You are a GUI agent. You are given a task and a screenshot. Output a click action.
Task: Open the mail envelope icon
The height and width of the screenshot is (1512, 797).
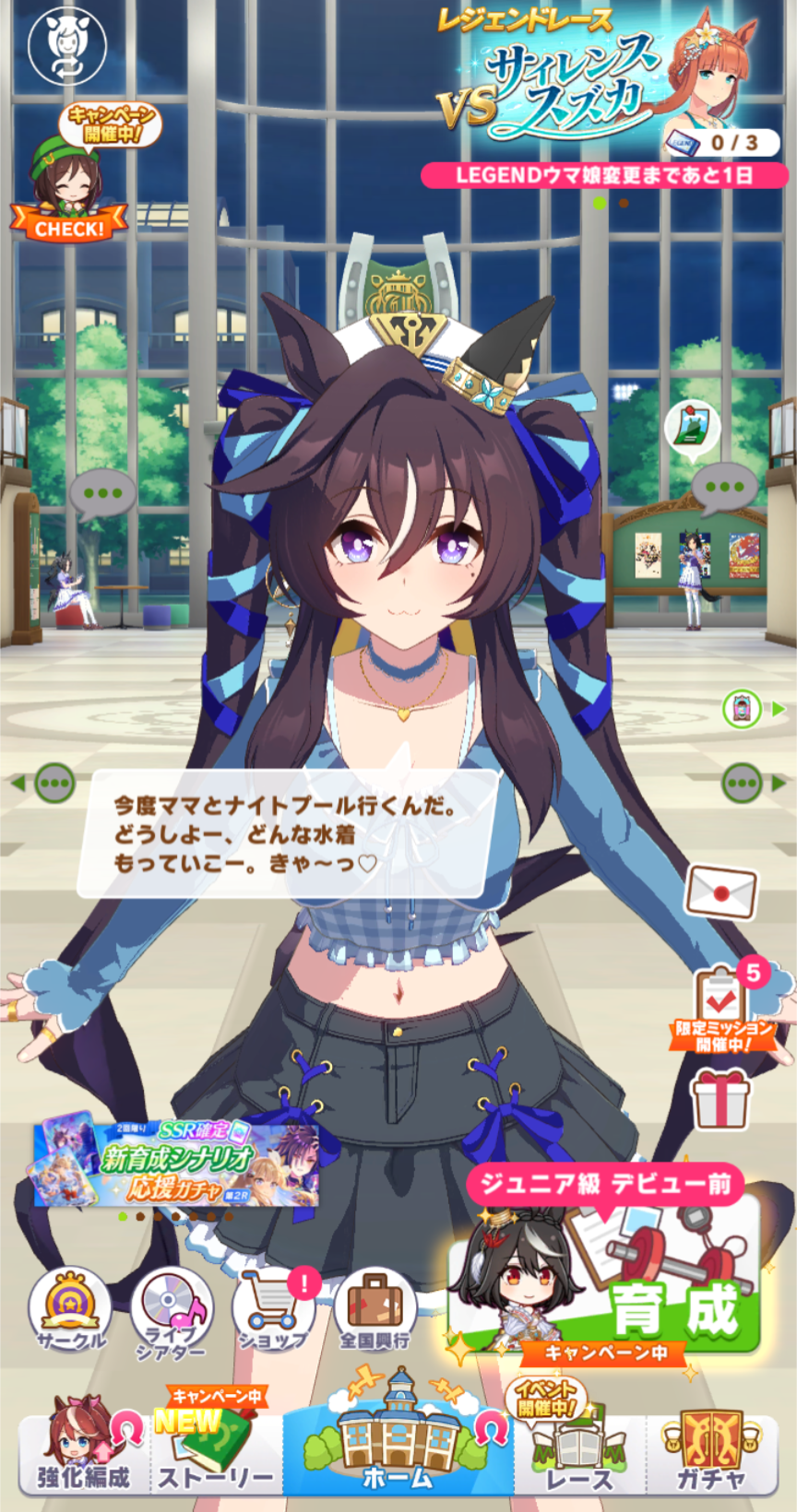720,892
